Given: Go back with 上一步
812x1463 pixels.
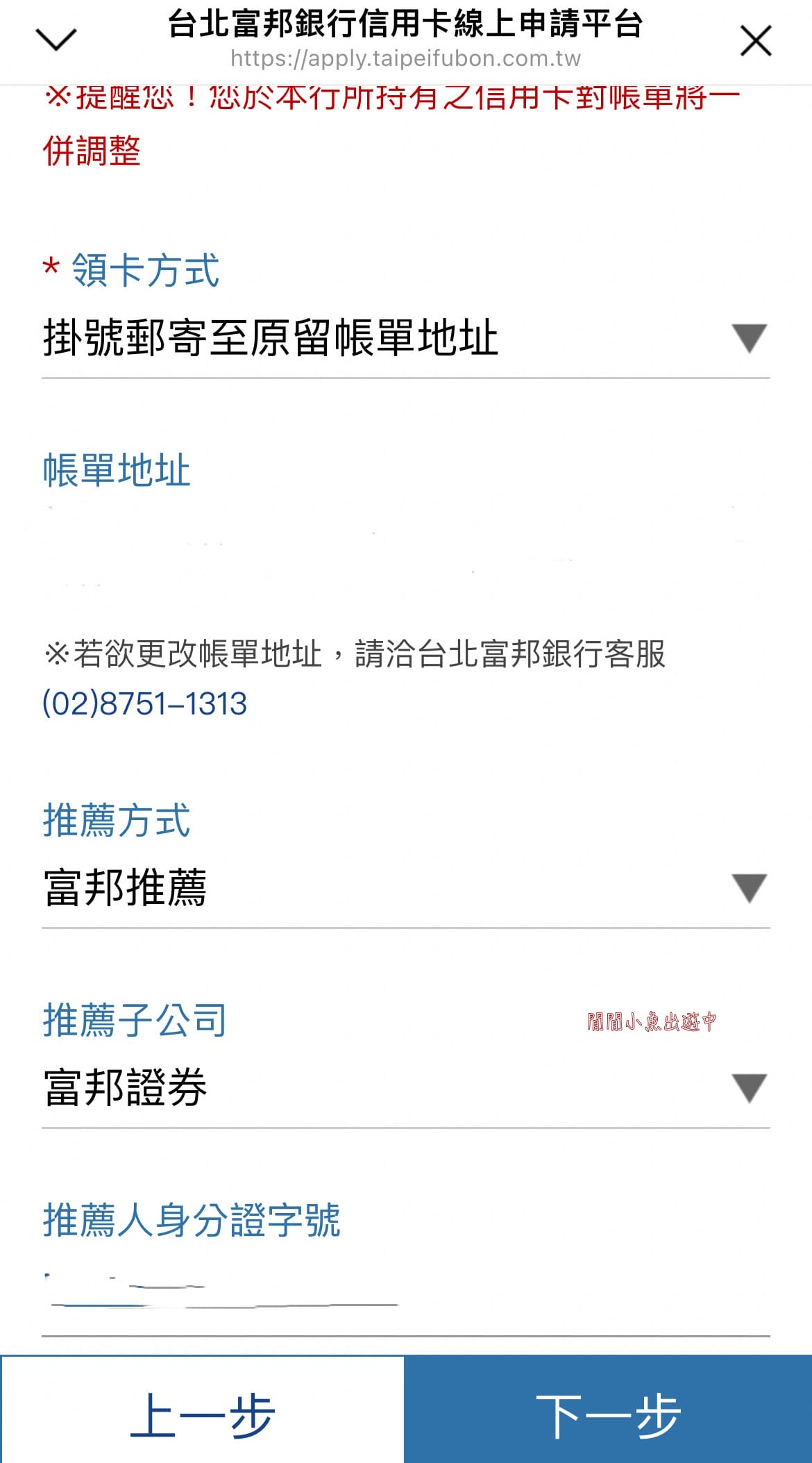Looking at the screenshot, I should pyautogui.click(x=203, y=1410).
